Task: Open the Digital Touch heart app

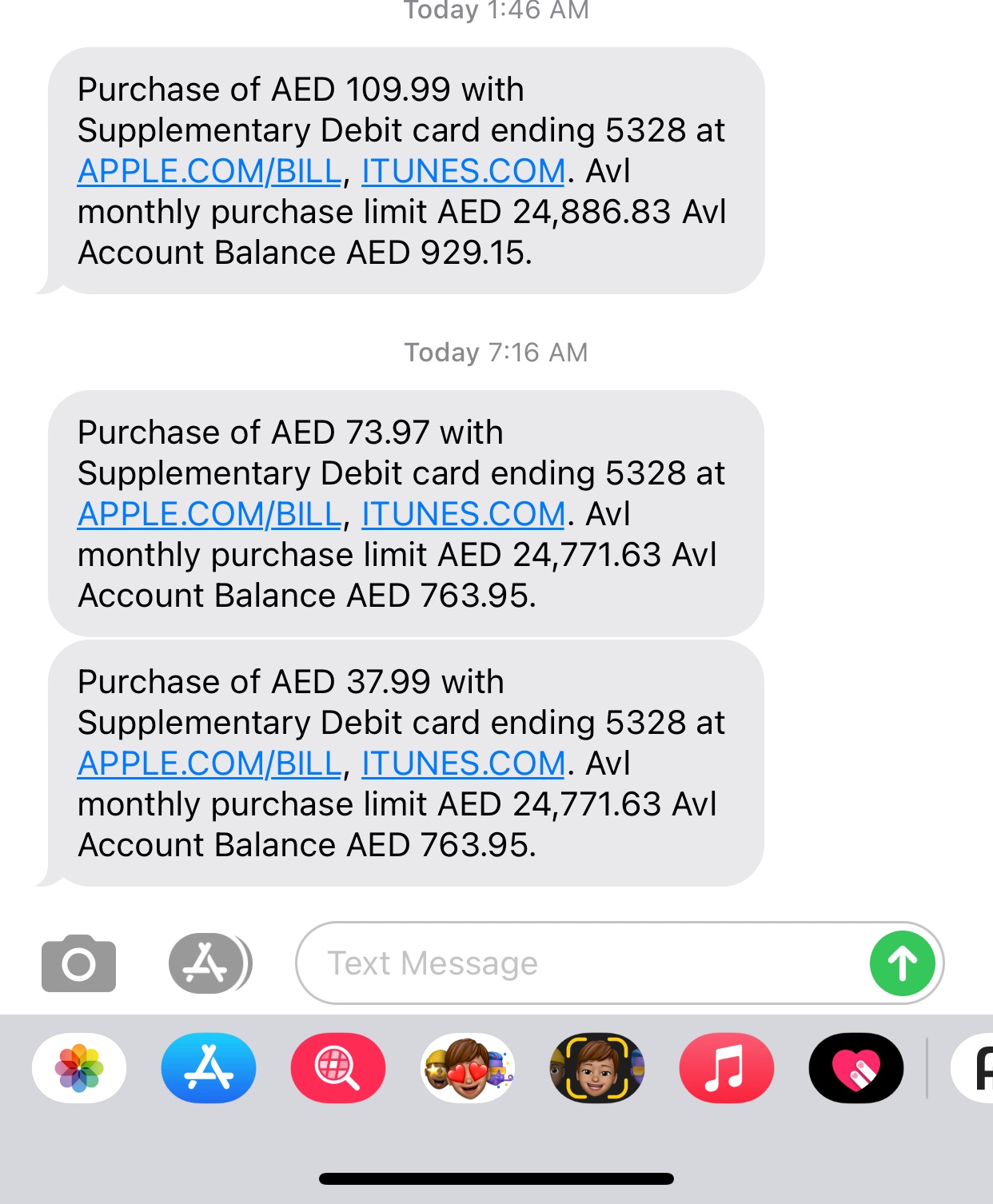Action: (855, 1068)
